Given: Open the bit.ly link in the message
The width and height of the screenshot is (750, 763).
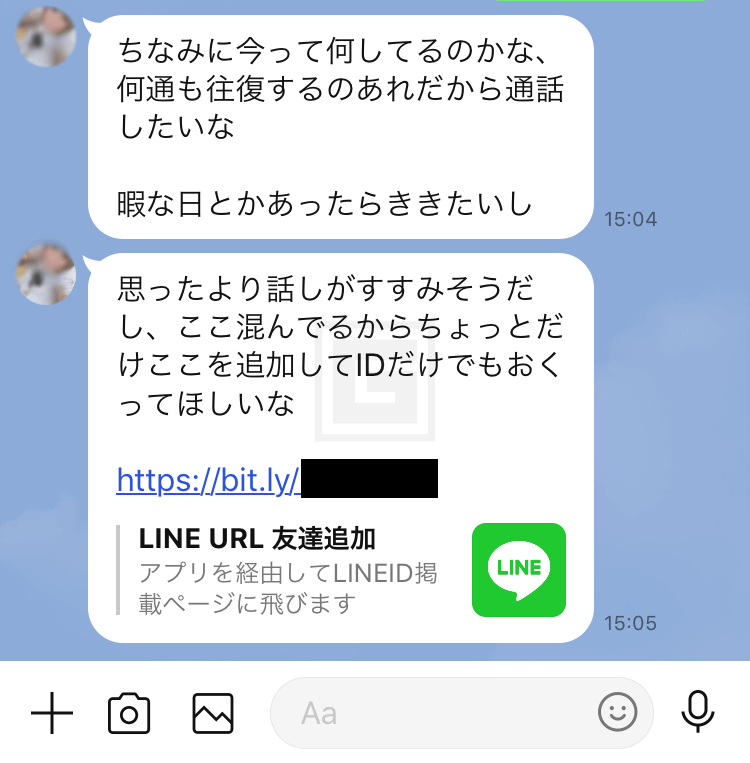Looking at the screenshot, I should (x=209, y=481).
